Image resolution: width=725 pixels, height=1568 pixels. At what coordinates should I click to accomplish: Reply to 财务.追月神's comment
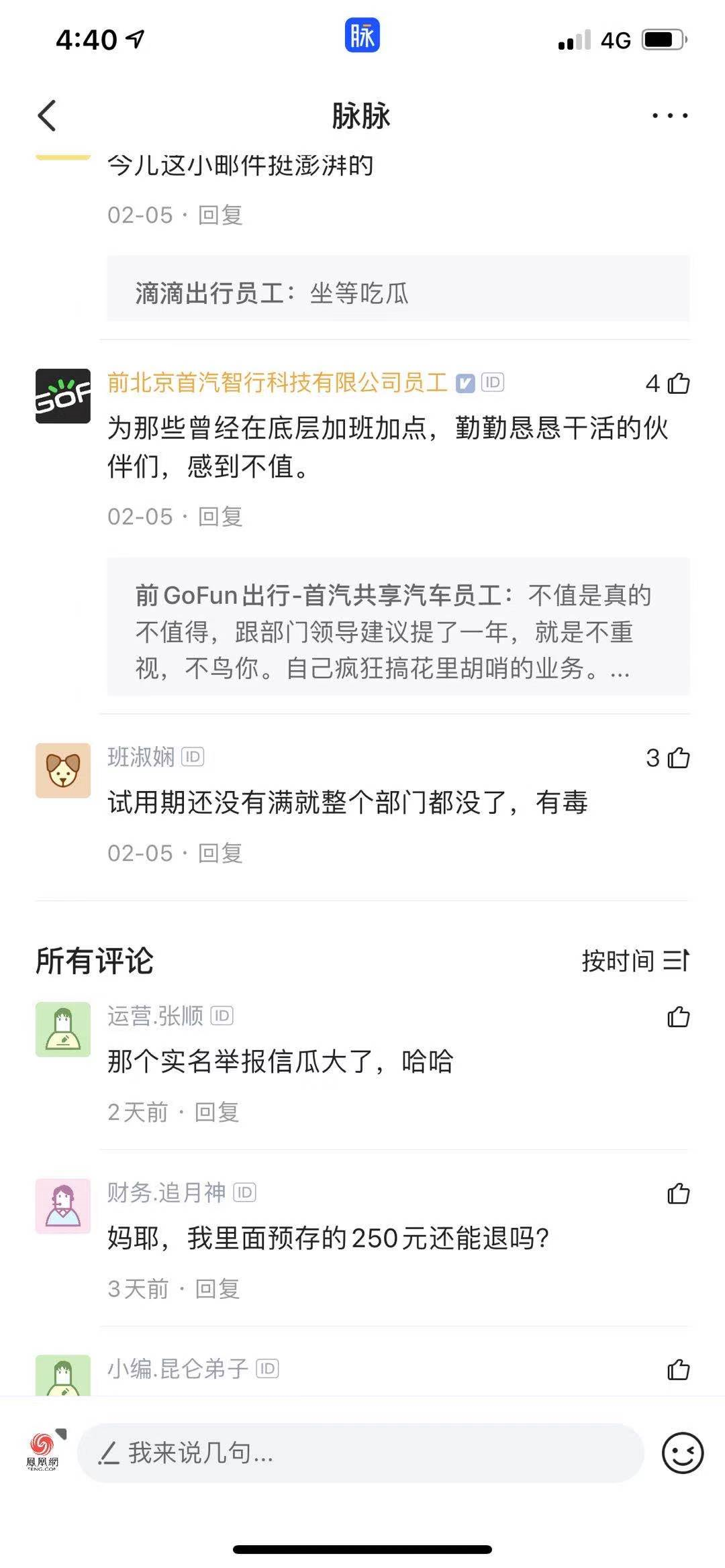point(217,1289)
